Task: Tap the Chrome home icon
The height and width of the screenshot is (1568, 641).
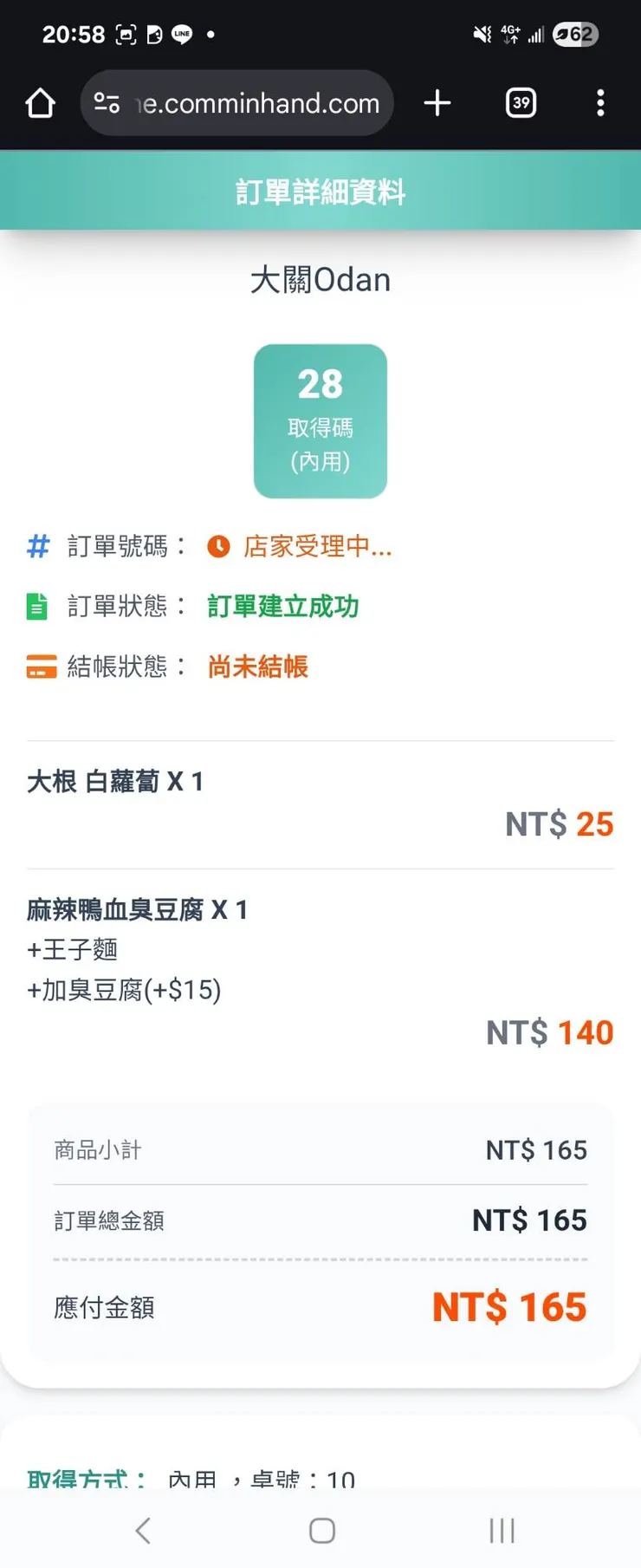Action: tap(39, 103)
